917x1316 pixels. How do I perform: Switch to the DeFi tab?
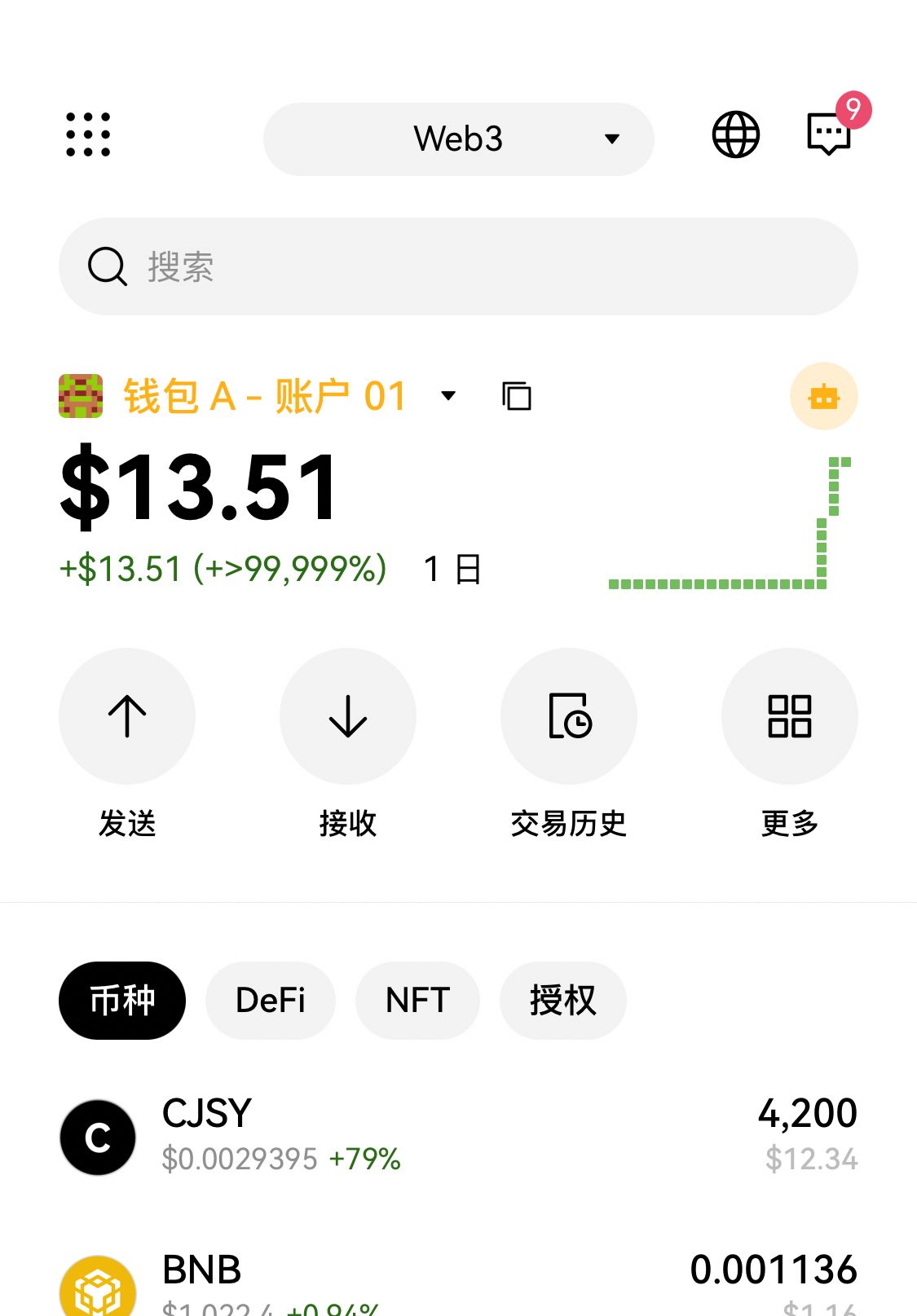click(x=270, y=1000)
